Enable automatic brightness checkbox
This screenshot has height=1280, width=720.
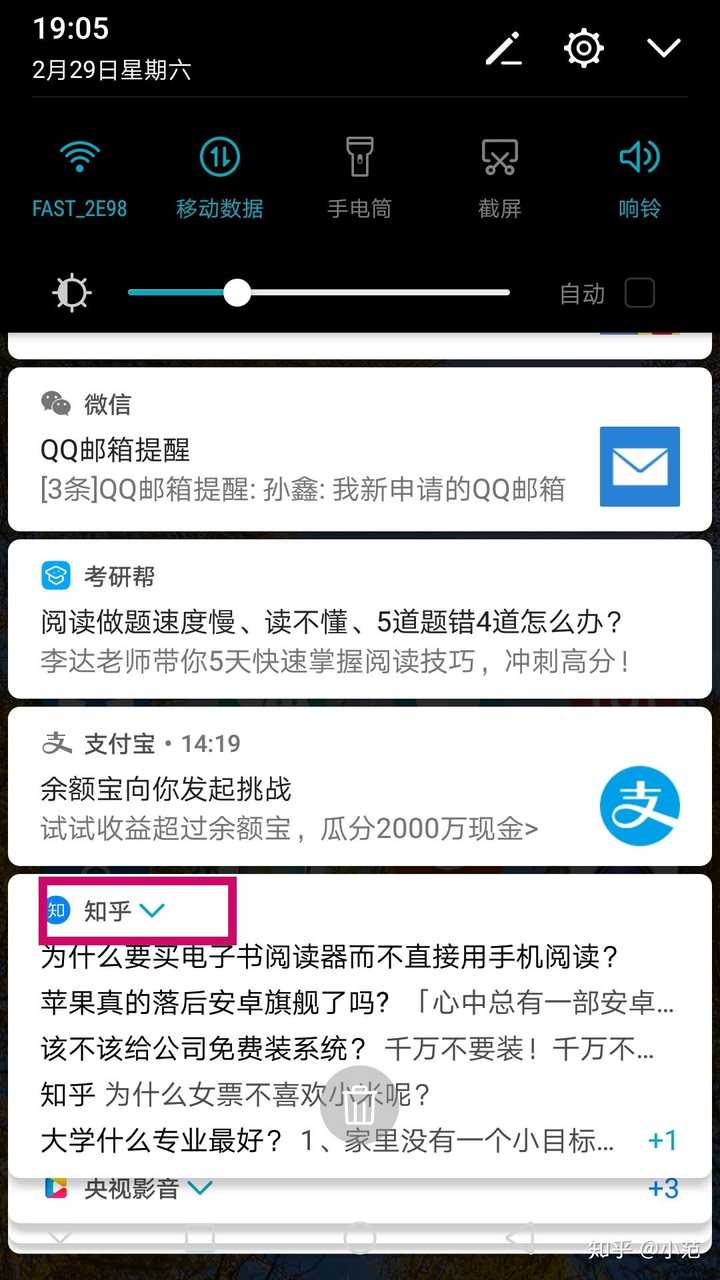tap(639, 293)
